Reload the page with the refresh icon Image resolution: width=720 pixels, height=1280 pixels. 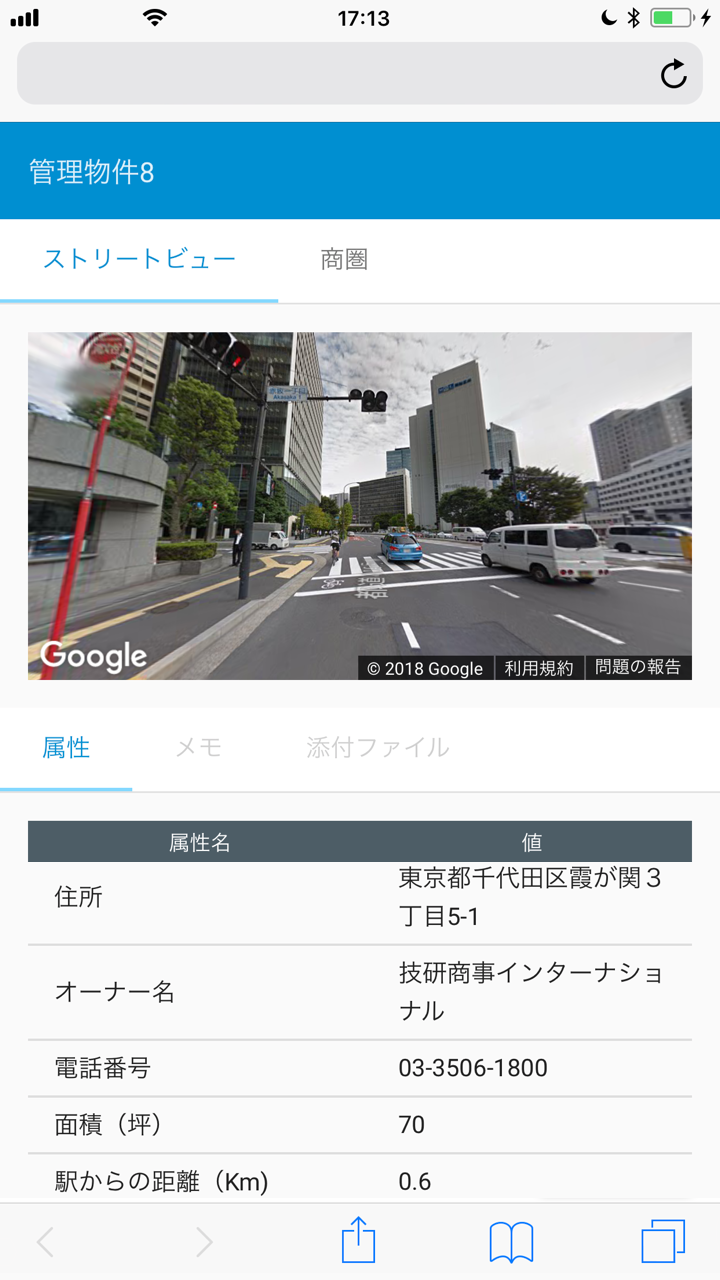click(674, 74)
